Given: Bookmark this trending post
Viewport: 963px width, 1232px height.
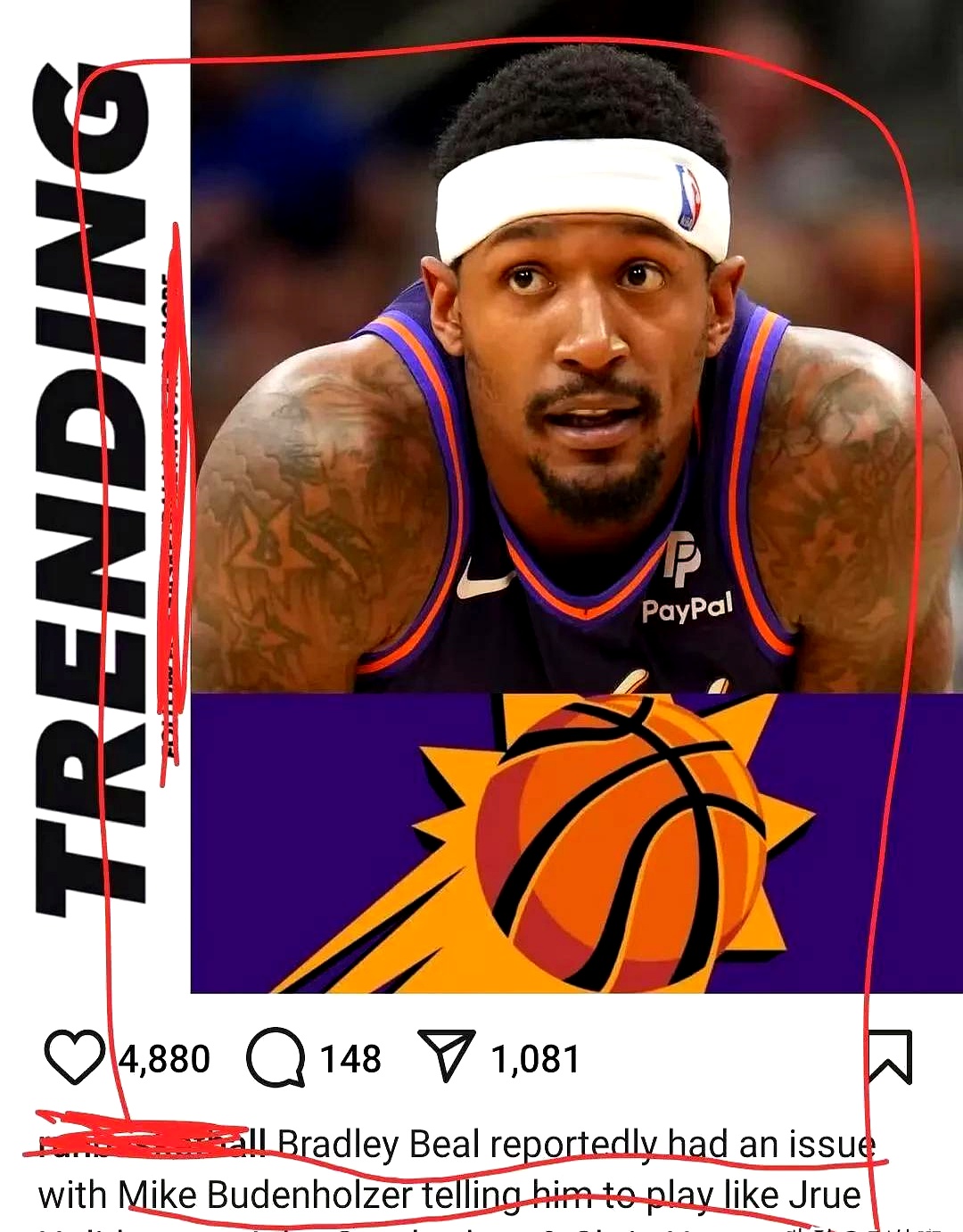Looking at the screenshot, I should point(890,1057).
